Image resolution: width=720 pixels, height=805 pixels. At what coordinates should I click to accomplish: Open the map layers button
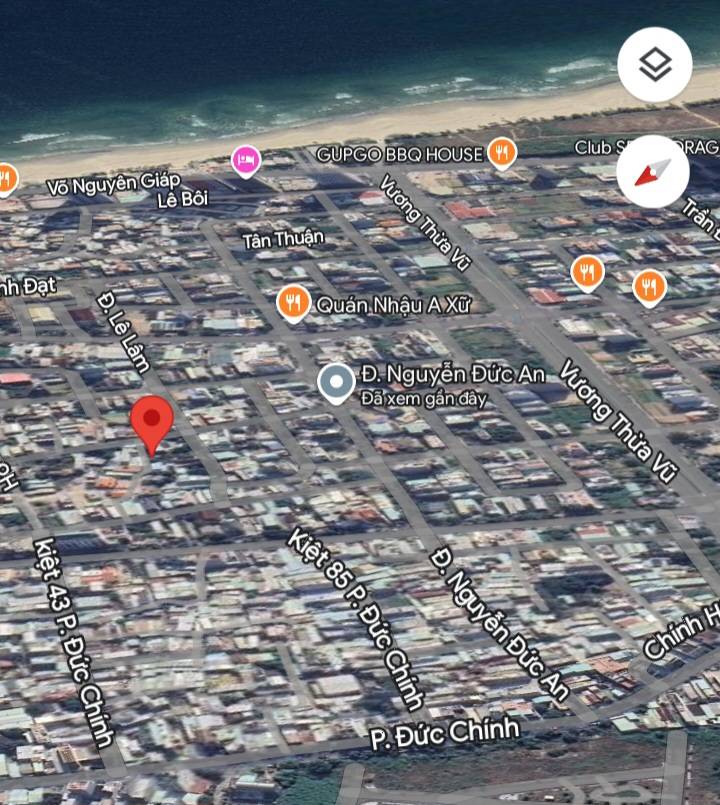pyautogui.click(x=654, y=65)
